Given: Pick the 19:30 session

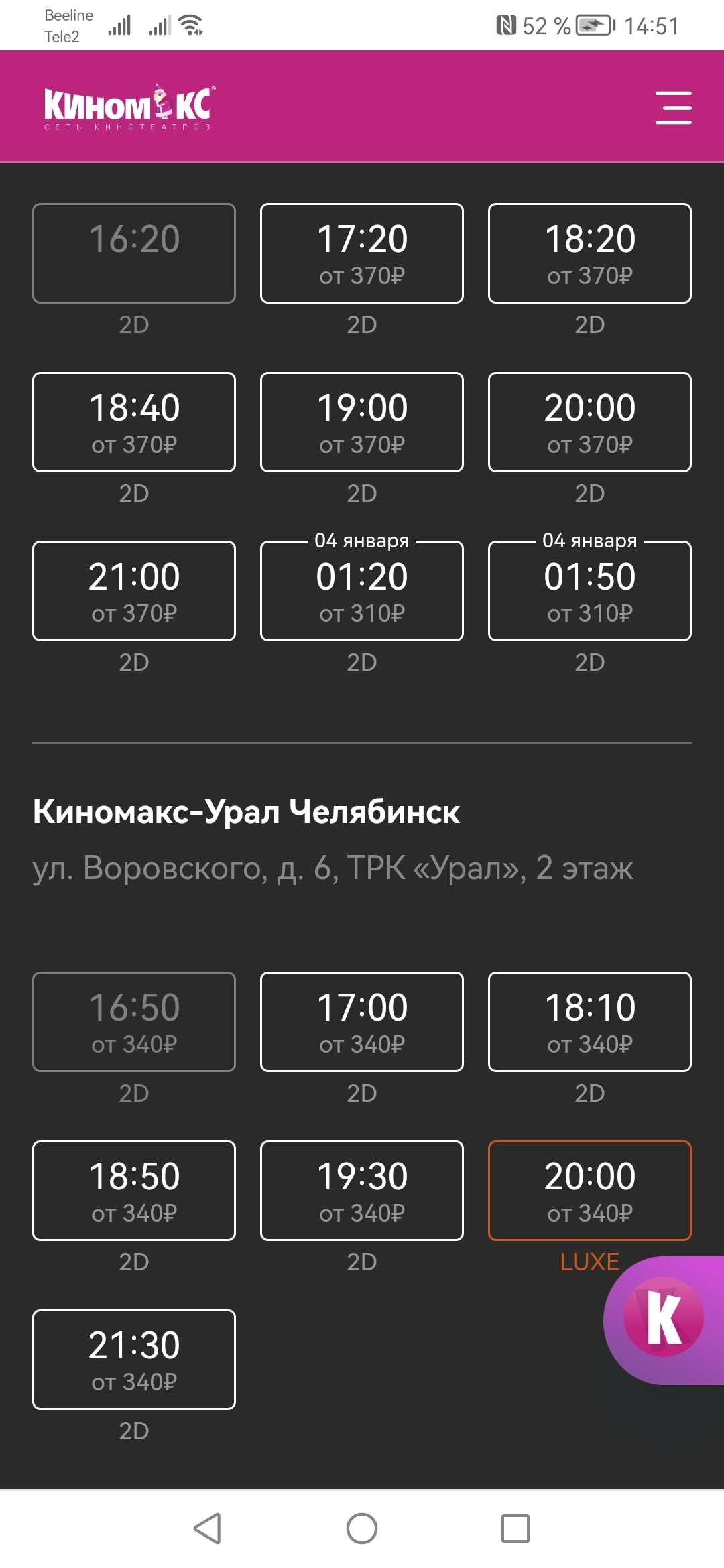Looking at the screenshot, I should 362,1191.
